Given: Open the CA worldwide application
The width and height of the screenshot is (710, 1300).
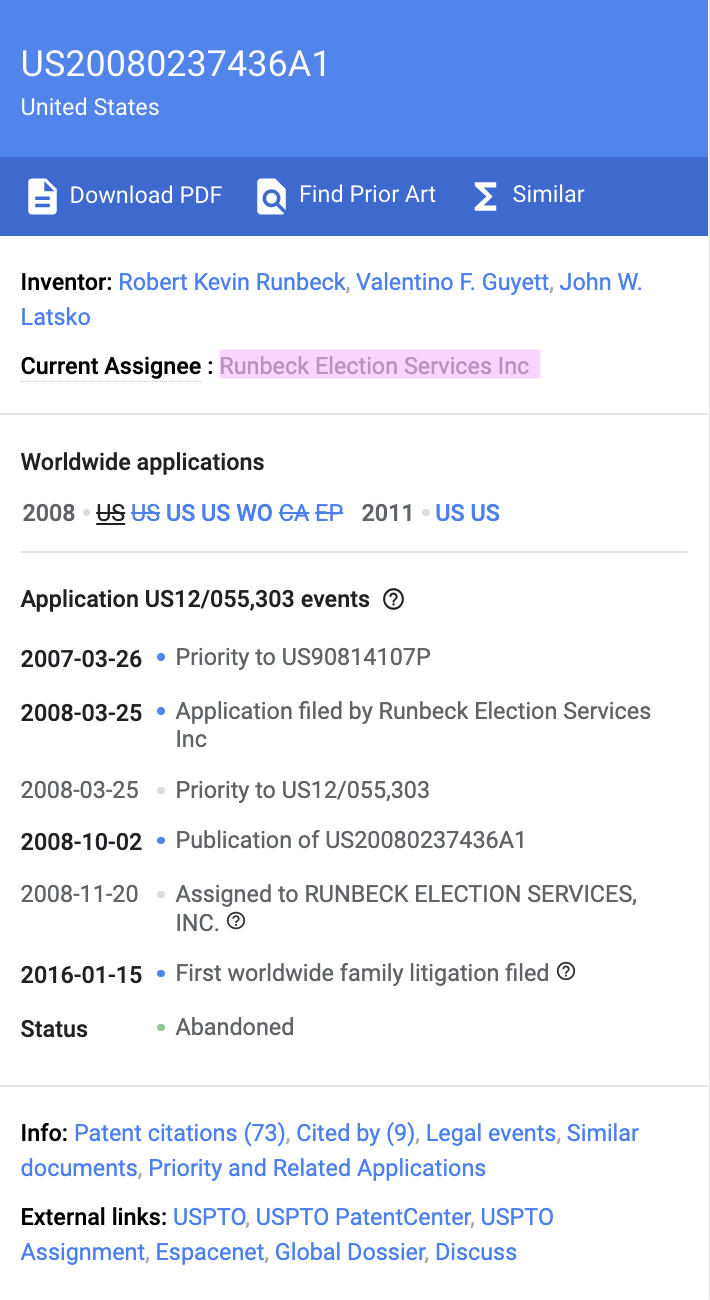Looking at the screenshot, I should 294,513.
